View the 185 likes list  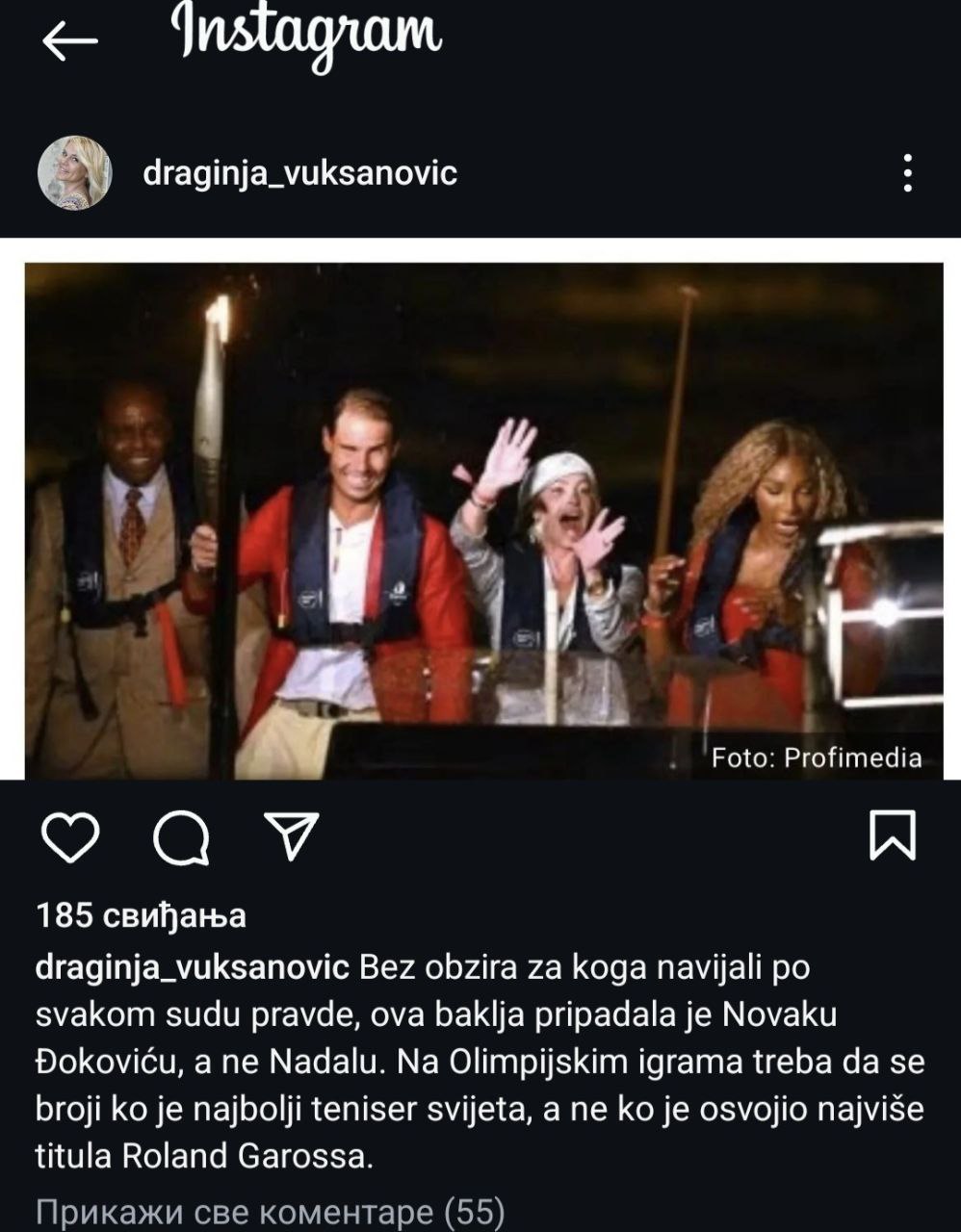(x=141, y=915)
